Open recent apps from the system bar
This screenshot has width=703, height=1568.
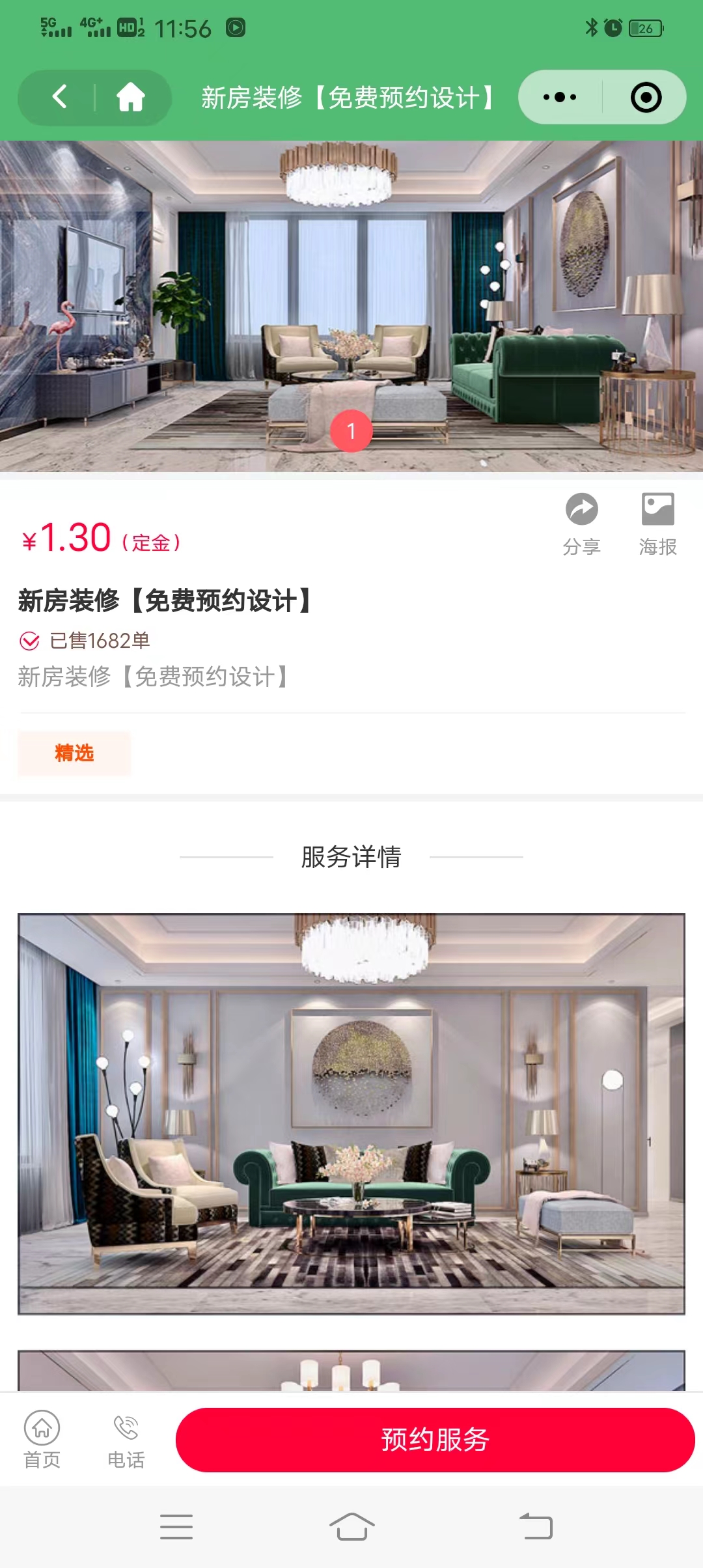[176, 1526]
